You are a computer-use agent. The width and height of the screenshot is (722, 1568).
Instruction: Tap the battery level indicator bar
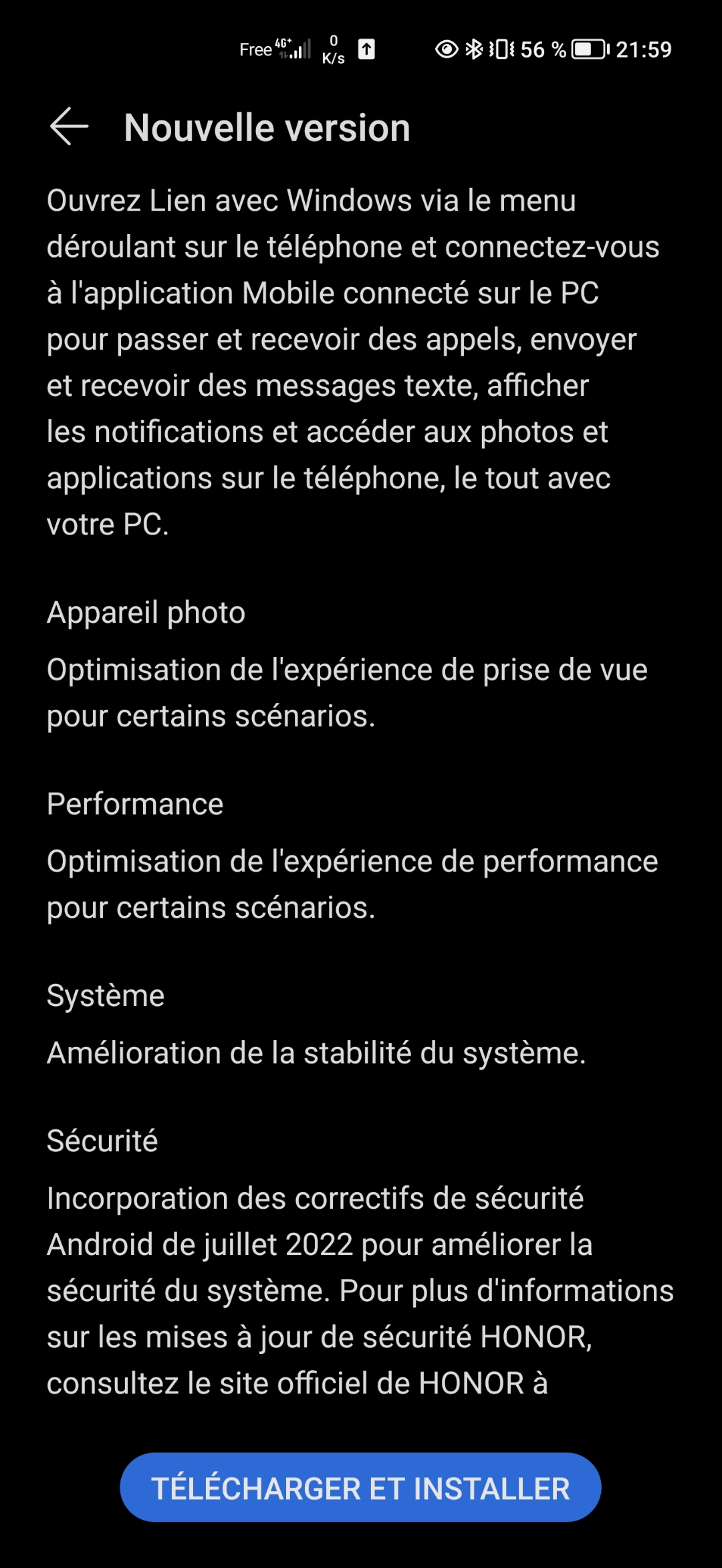coord(587,49)
